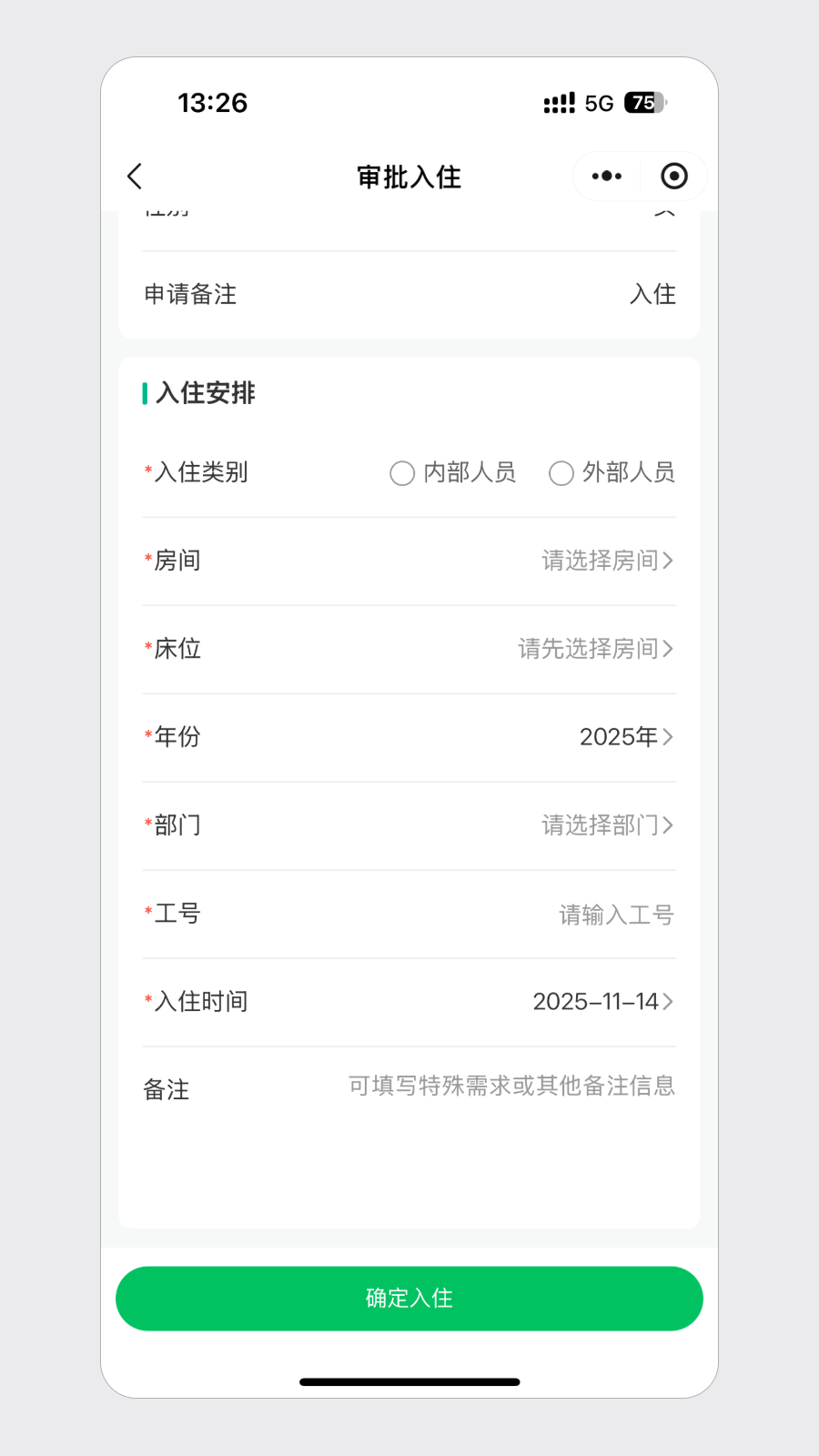The image size is (819, 1456).
Task: Tap the clock showing 13:26
Action: (x=212, y=103)
